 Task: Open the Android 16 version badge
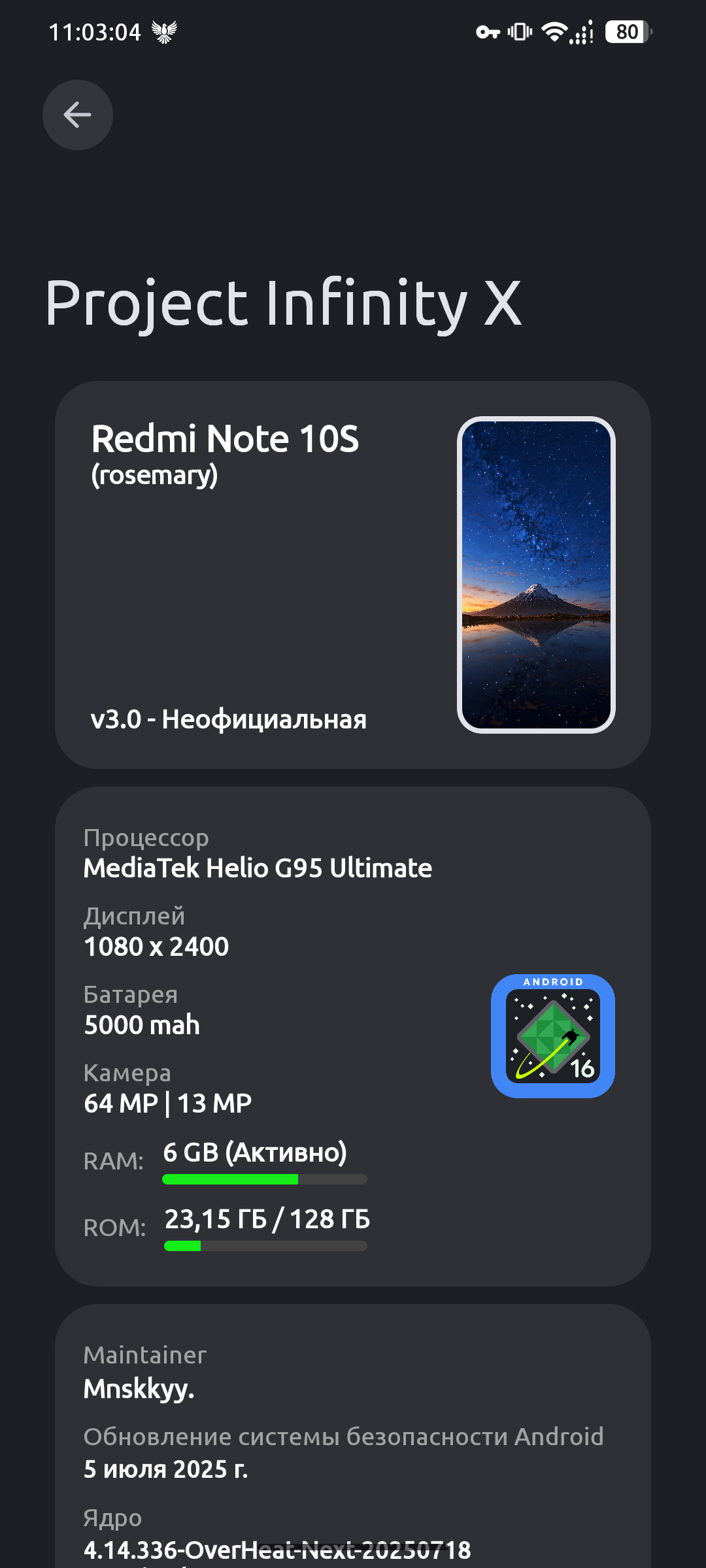[x=552, y=1036]
